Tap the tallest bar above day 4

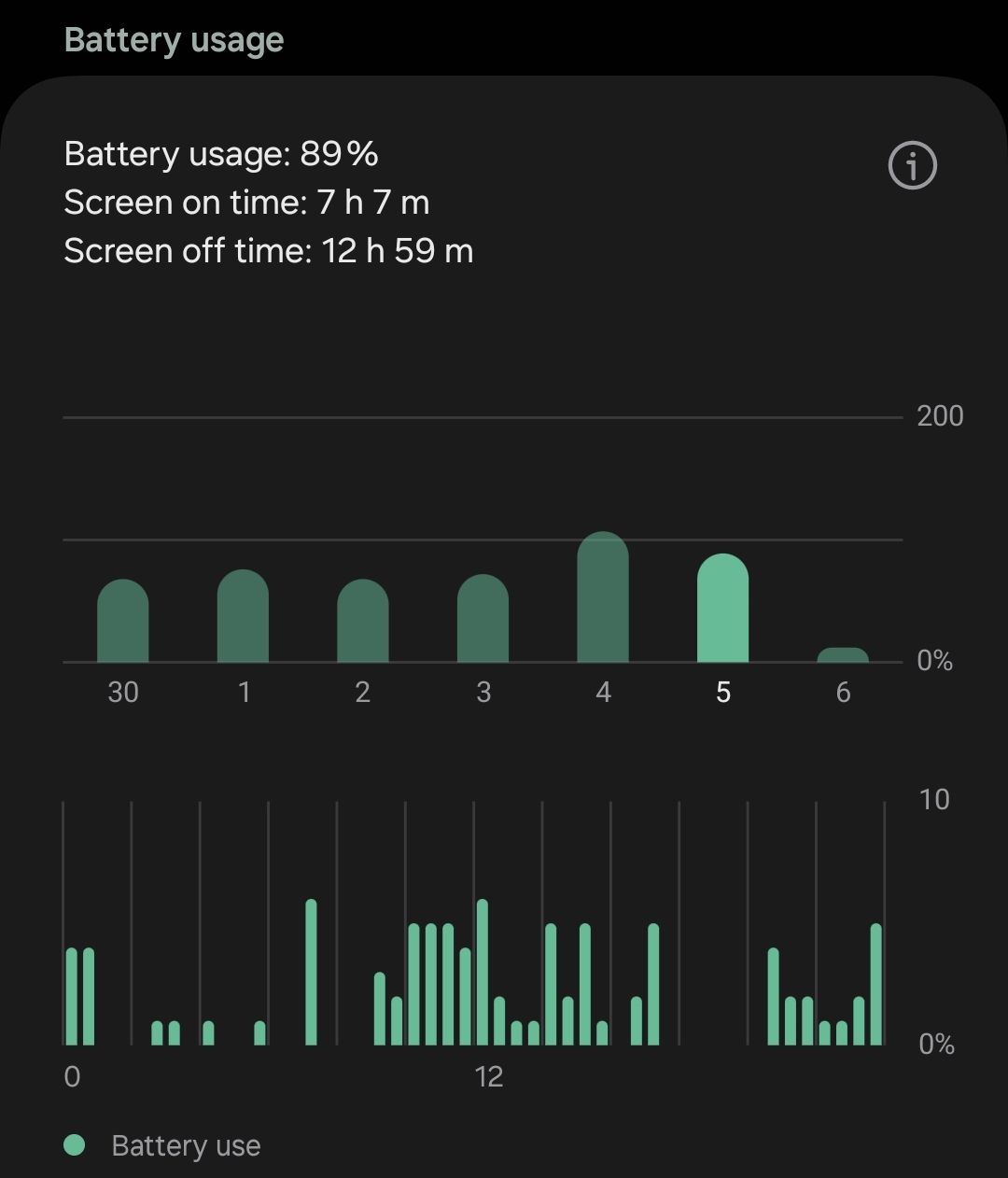pyautogui.click(x=603, y=597)
